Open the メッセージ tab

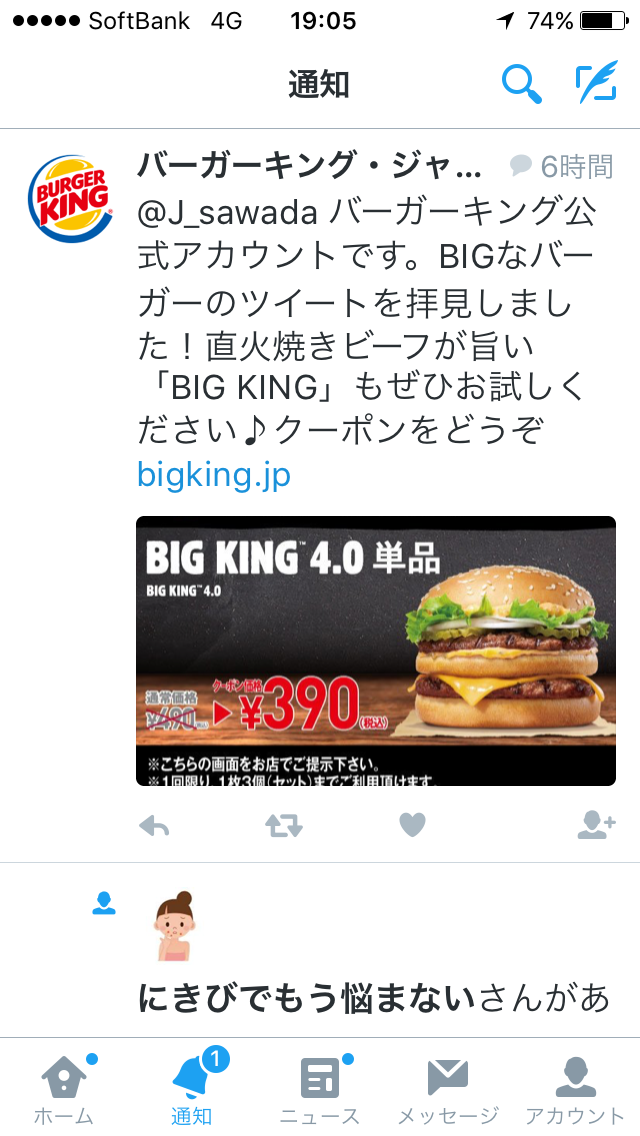coord(448,1089)
